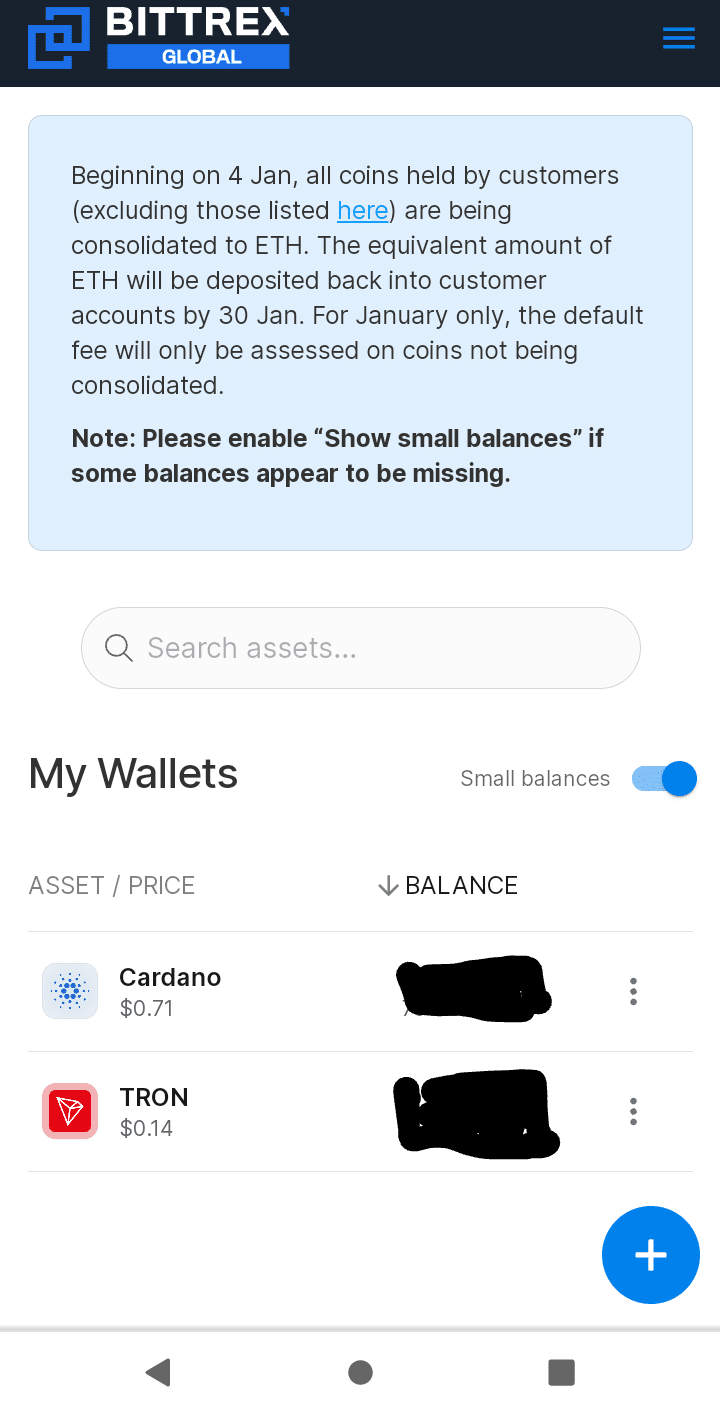The image size is (720, 1413).
Task: Open options menu for Cardano wallet
Action: pyautogui.click(x=633, y=991)
